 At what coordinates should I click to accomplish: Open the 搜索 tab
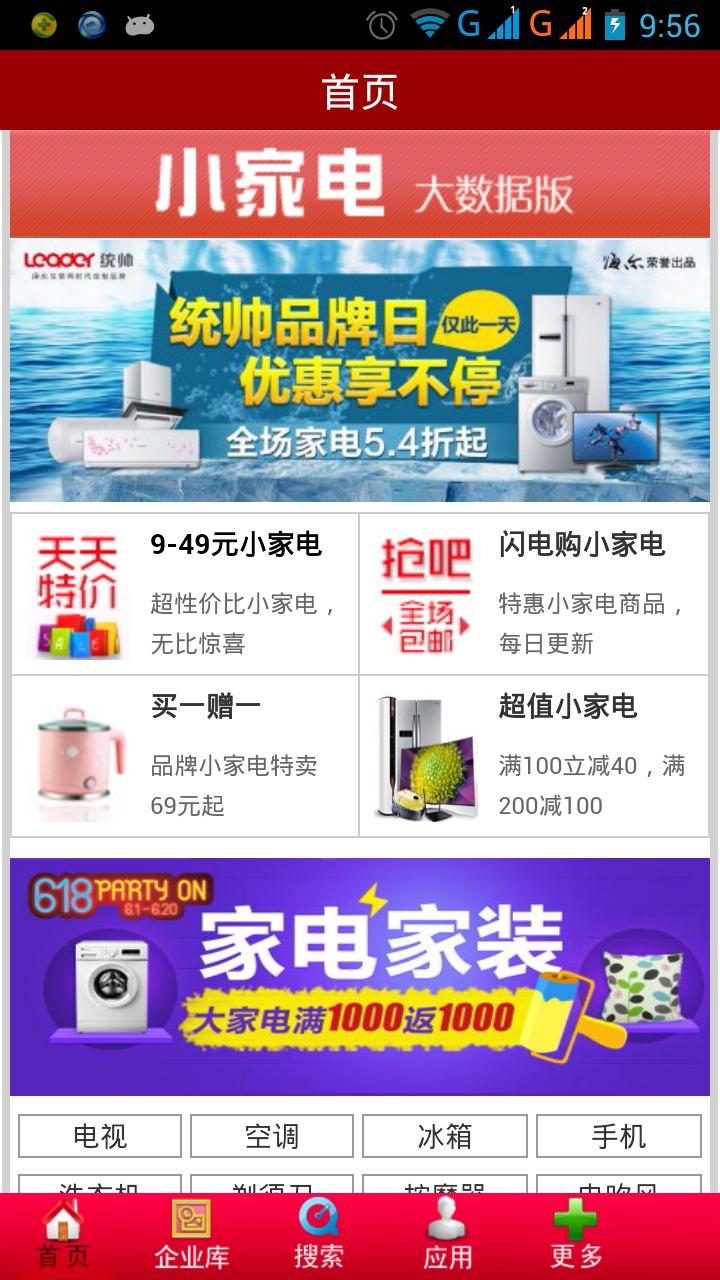coord(319,1236)
